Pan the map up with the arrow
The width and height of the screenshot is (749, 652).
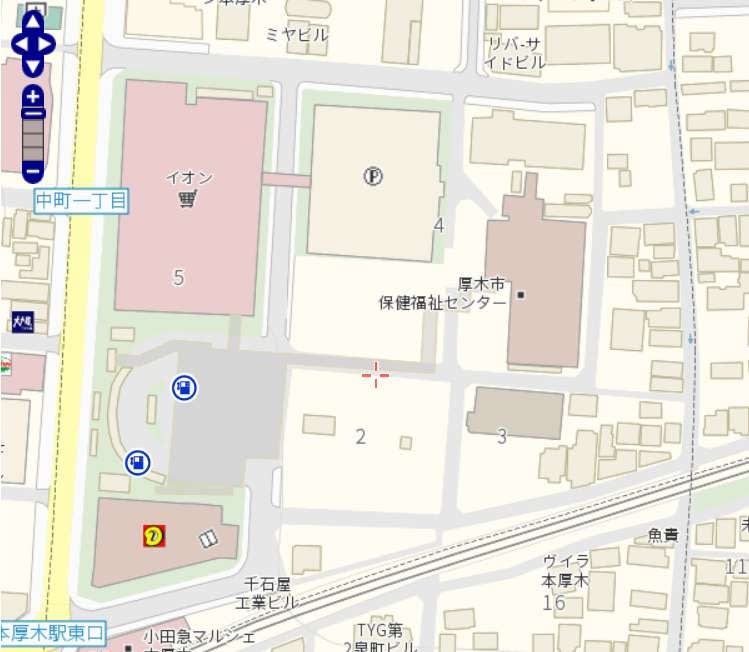[33, 23]
